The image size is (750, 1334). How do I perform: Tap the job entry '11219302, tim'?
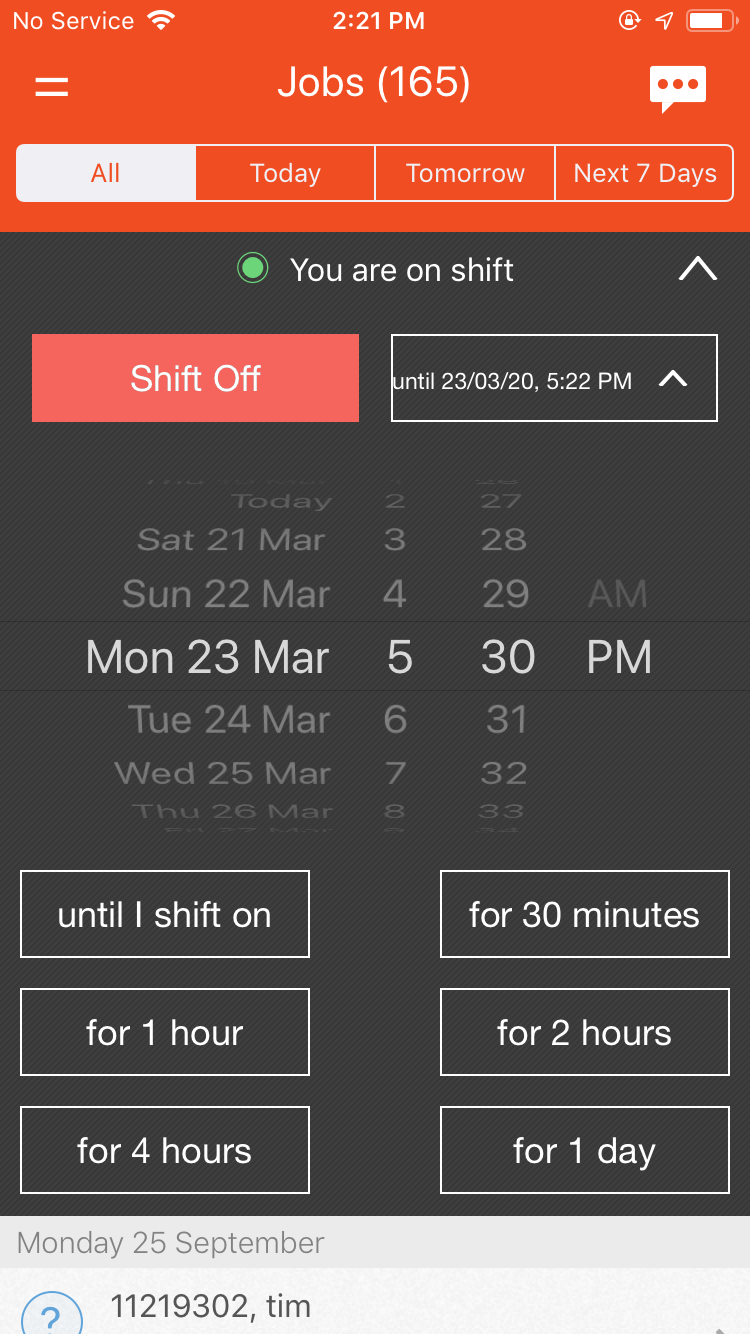coord(210,1306)
